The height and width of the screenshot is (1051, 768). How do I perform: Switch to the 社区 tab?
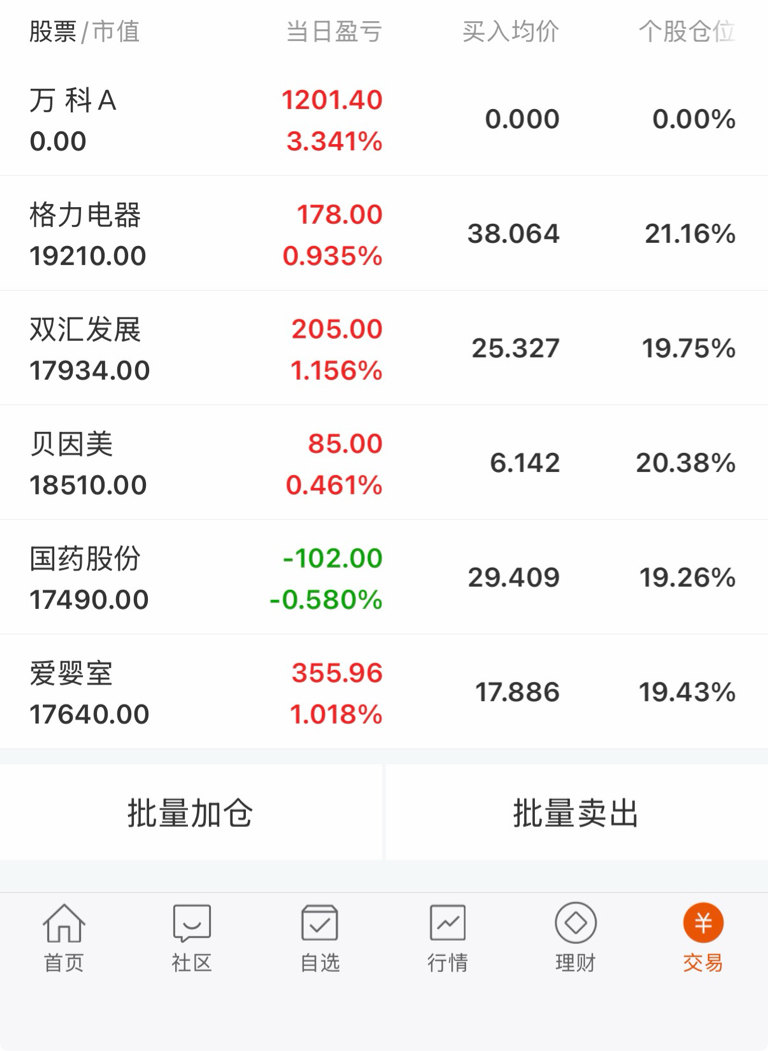click(x=192, y=938)
